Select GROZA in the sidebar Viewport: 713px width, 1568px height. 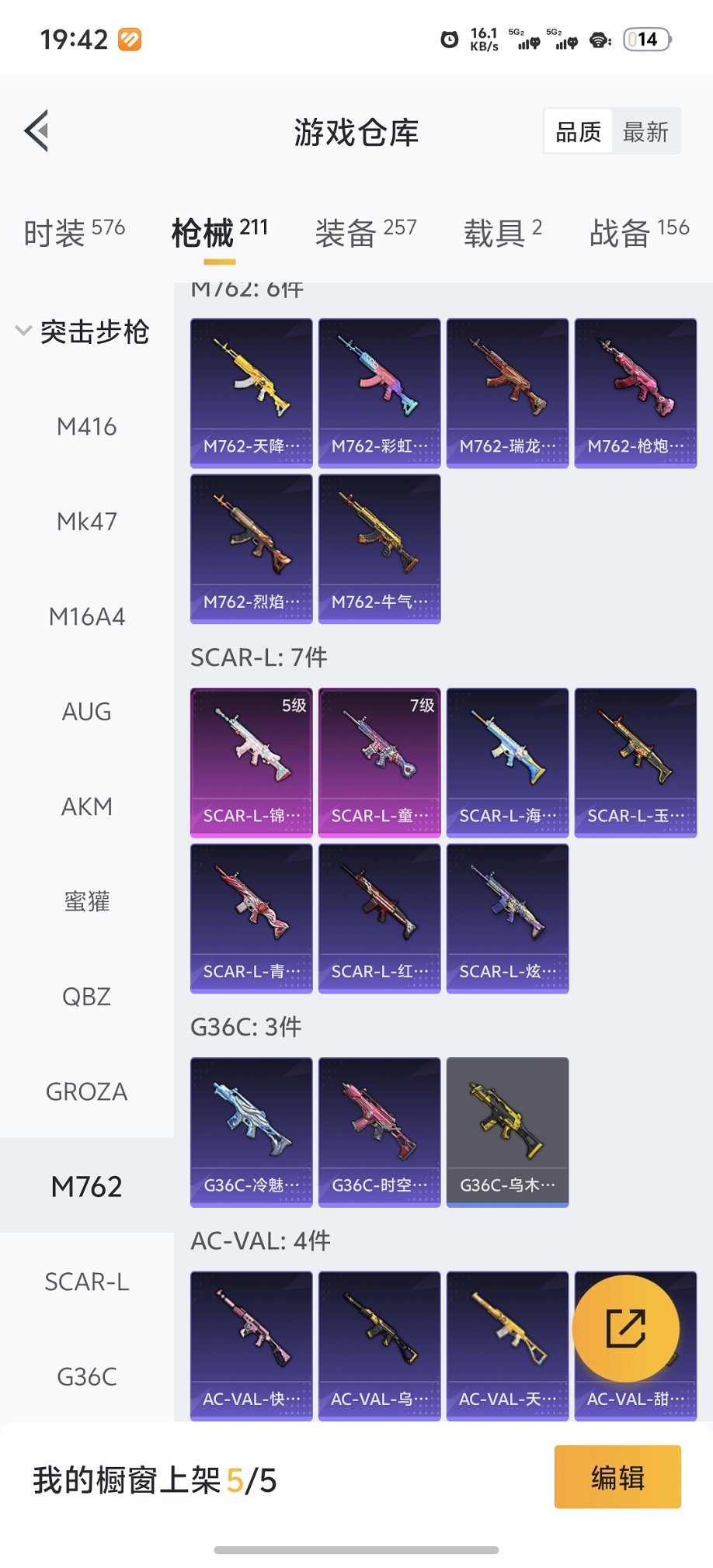pyautogui.click(x=87, y=1091)
